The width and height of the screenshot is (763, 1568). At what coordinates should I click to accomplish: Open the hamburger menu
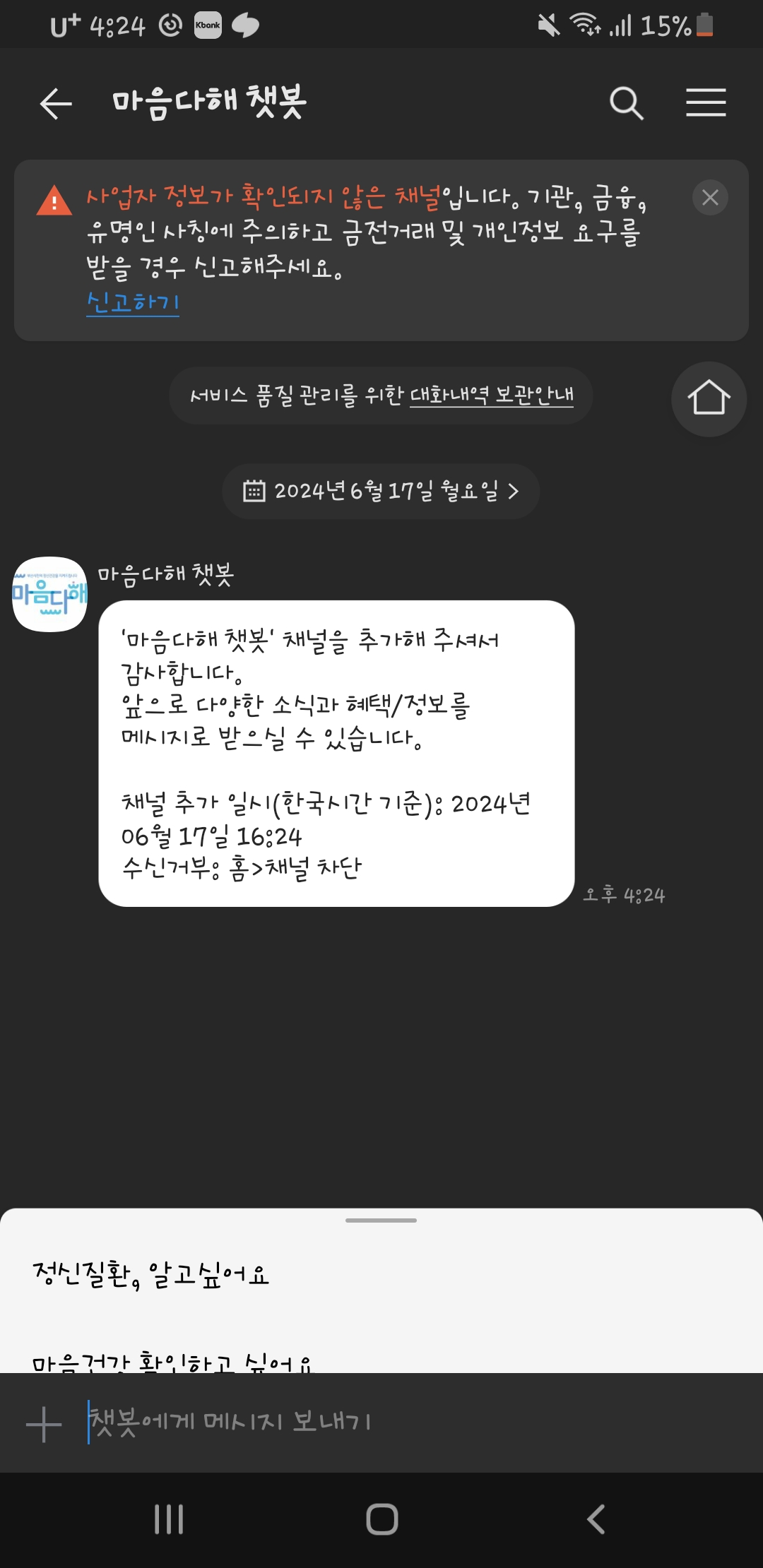pyautogui.click(x=705, y=103)
